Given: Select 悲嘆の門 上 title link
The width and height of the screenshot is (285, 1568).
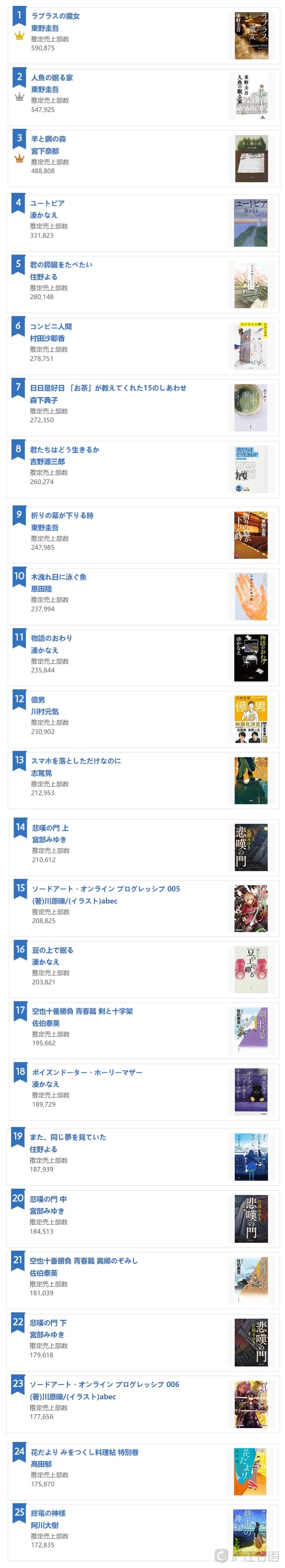Looking at the screenshot, I should 50,828.
